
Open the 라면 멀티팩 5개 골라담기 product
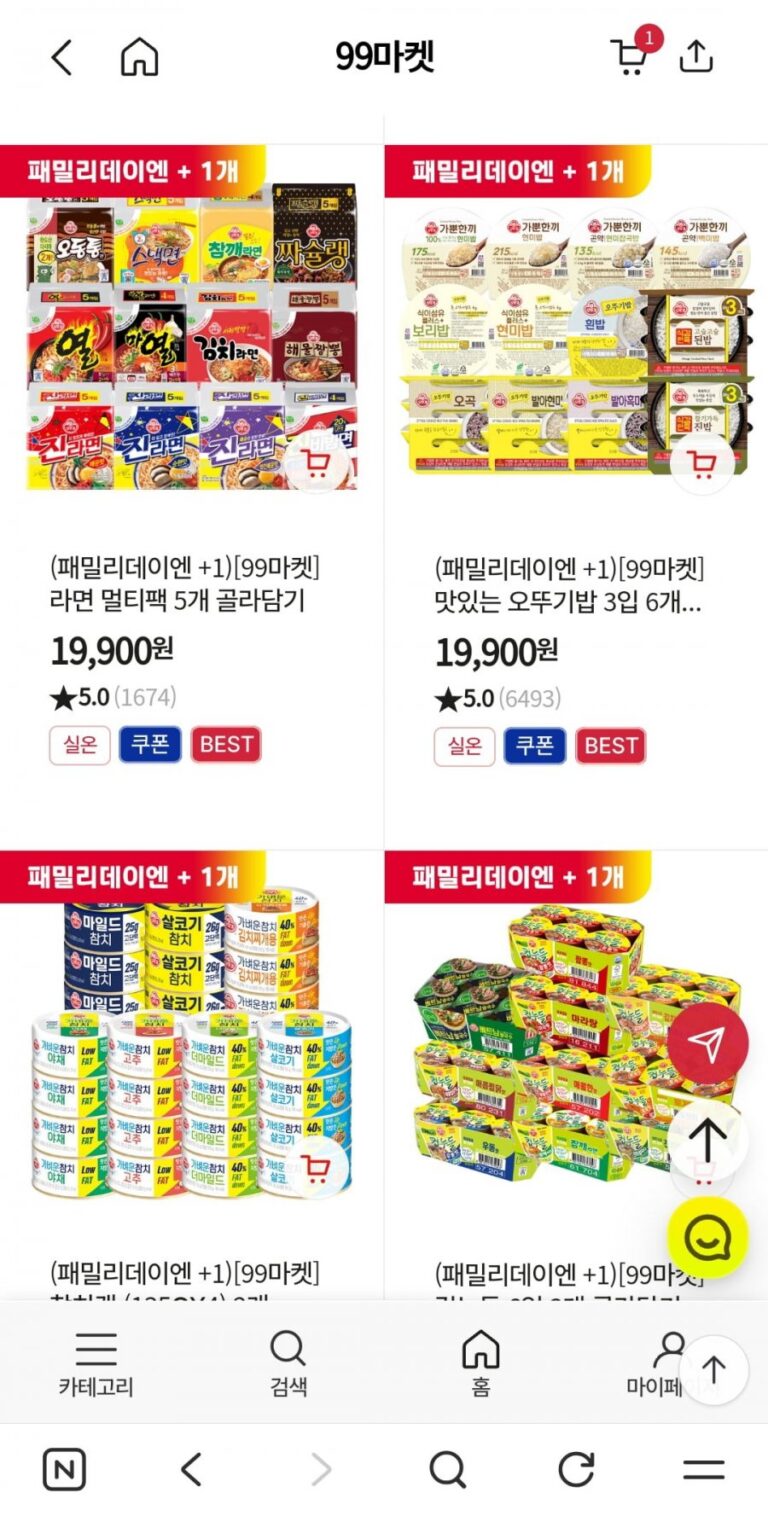185,585
